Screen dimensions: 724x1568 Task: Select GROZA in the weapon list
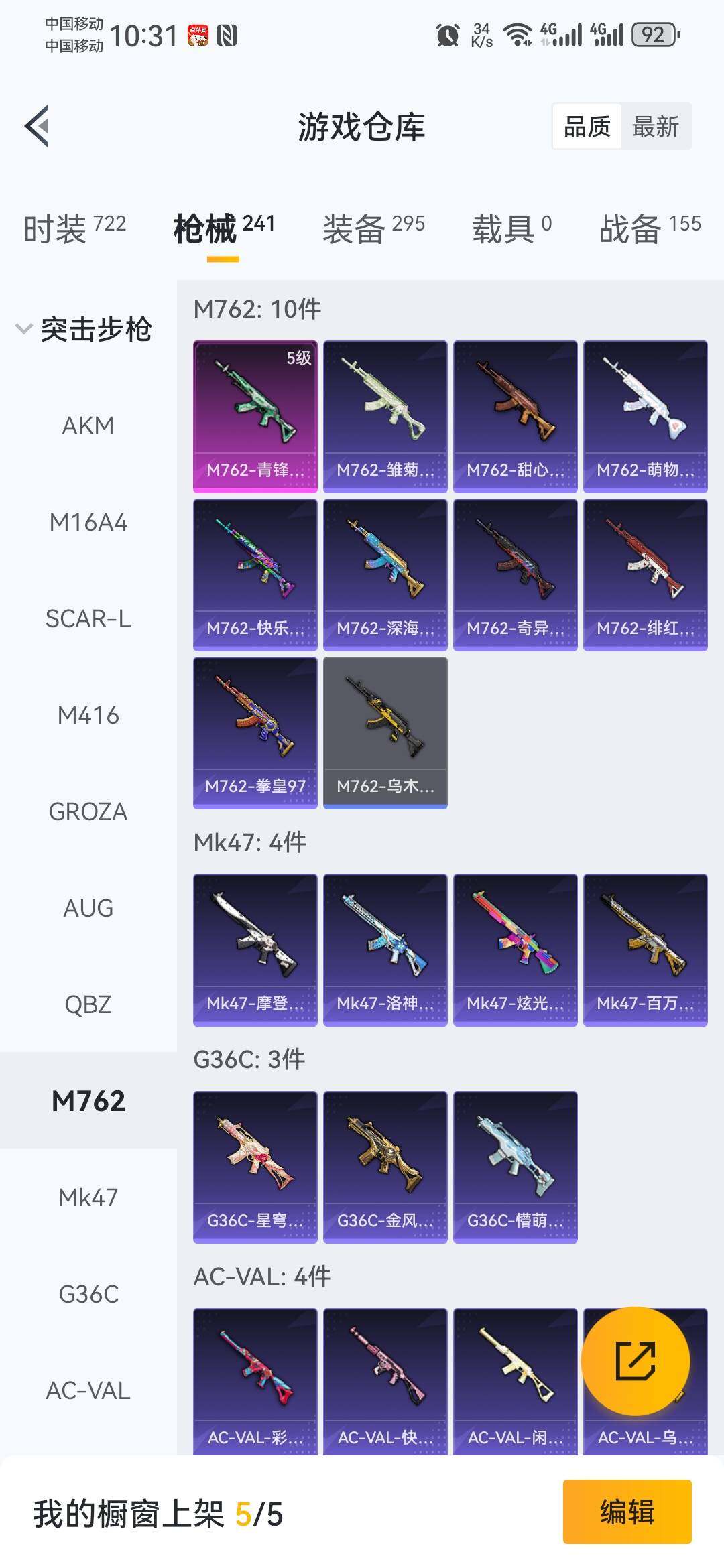point(88,811)
